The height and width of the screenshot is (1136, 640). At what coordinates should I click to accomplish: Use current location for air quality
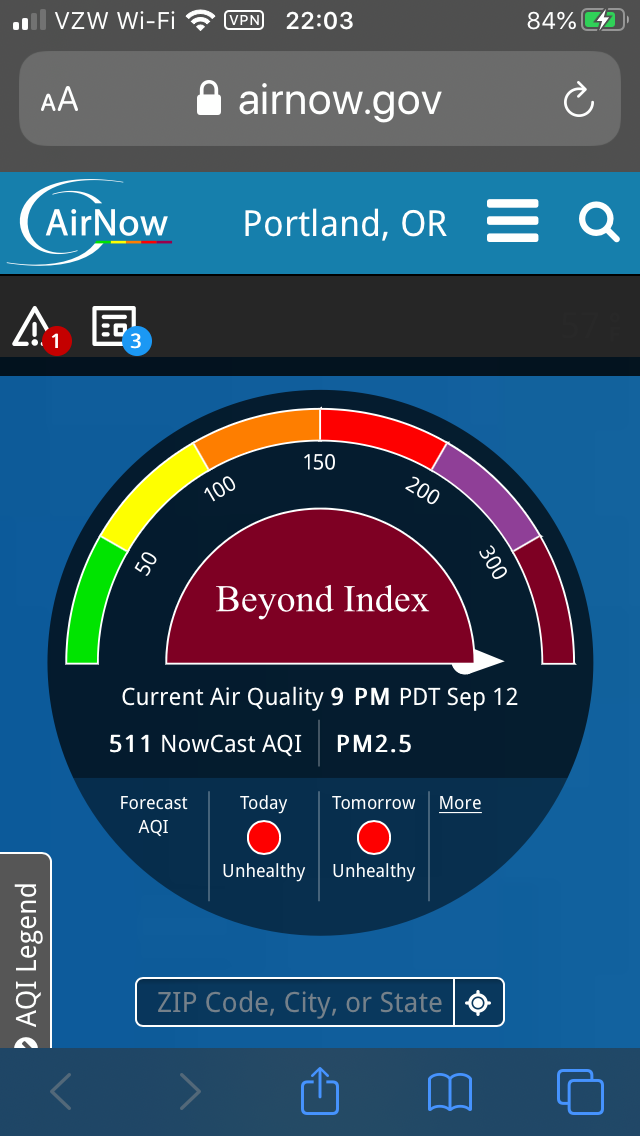pyautogui.click(x=478, y=1003)
